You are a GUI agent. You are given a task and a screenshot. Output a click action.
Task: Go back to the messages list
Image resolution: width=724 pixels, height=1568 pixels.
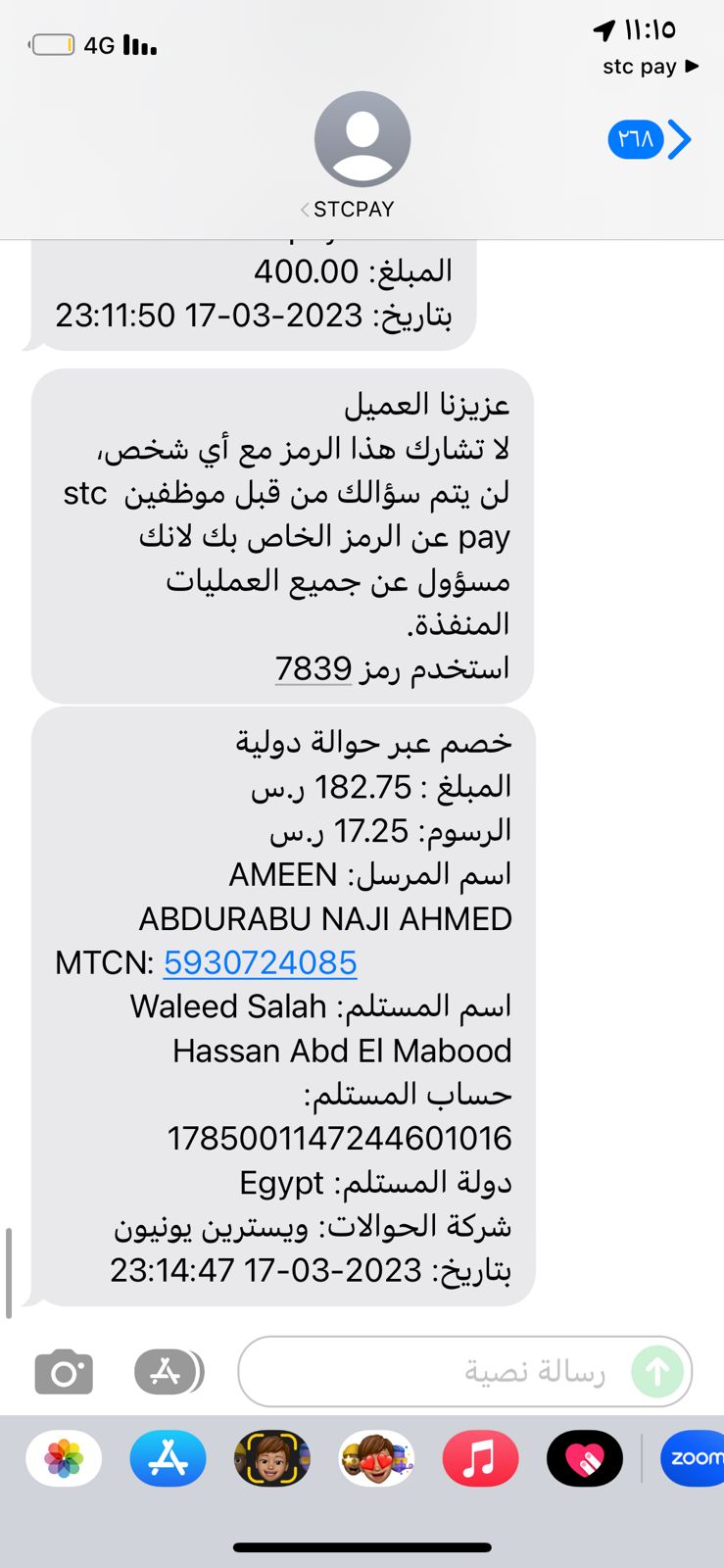coord(651,139)
